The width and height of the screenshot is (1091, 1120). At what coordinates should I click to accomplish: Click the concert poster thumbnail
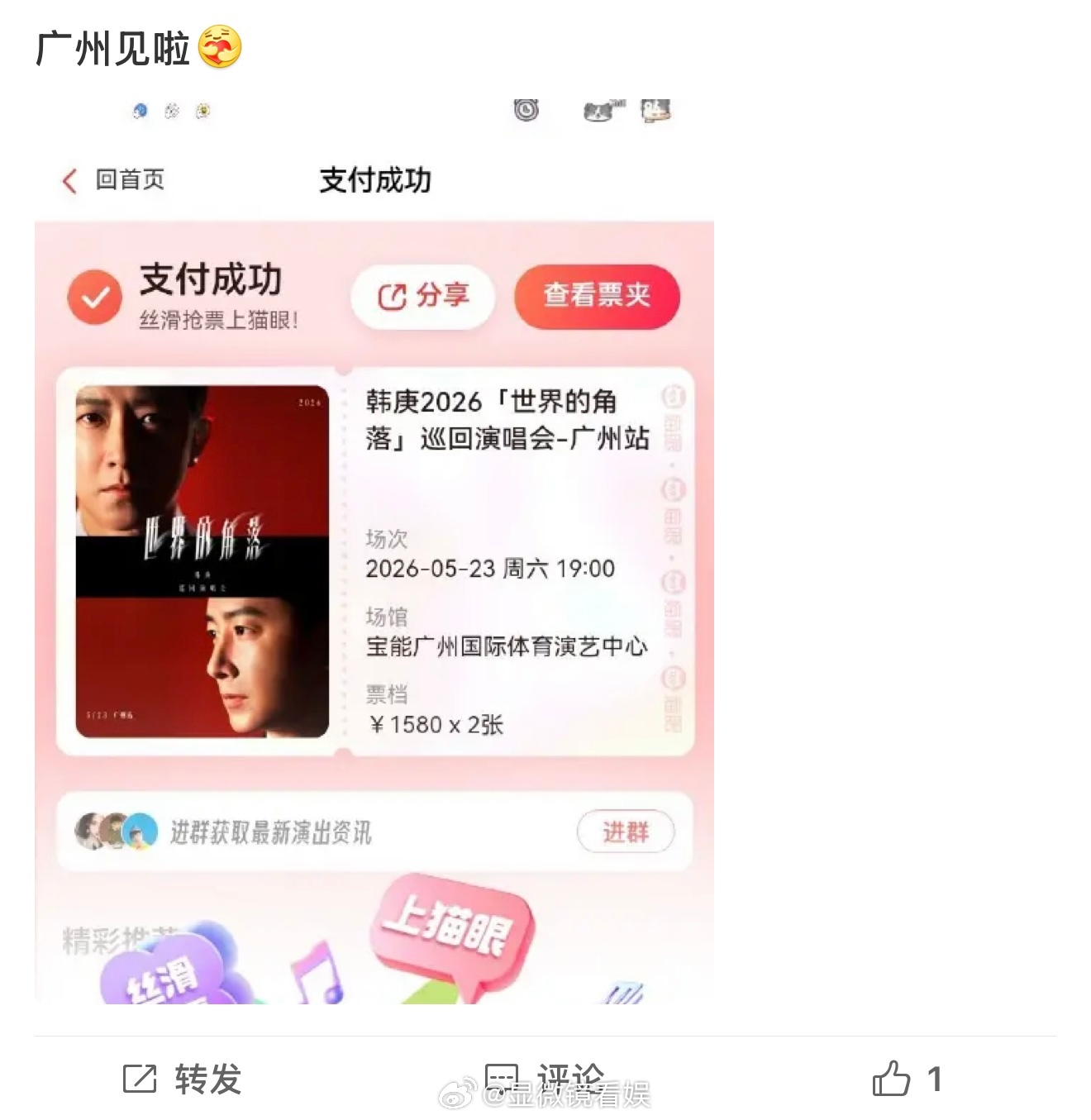201,561
